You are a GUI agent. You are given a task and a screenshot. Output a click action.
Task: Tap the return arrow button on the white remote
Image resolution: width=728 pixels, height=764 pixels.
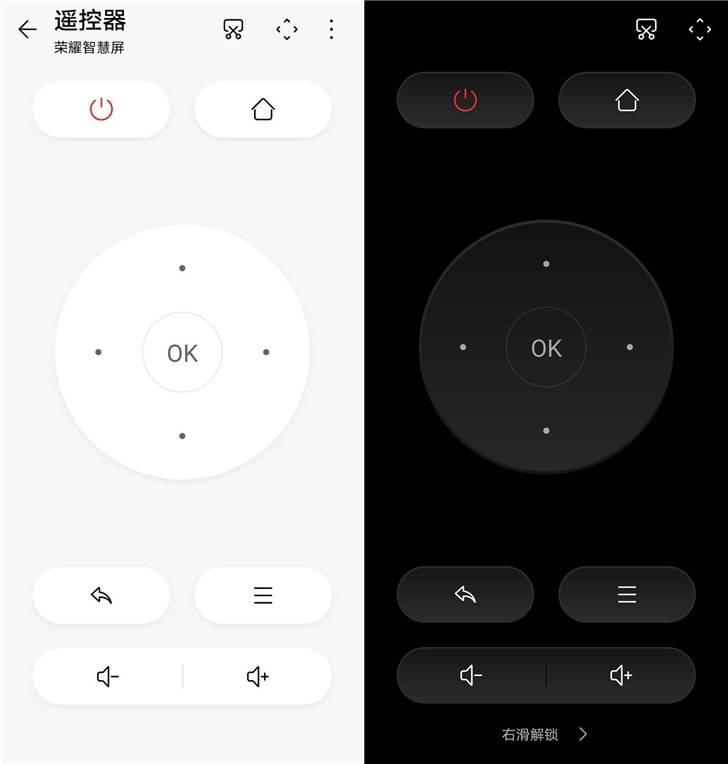click(x=101, y=596)
